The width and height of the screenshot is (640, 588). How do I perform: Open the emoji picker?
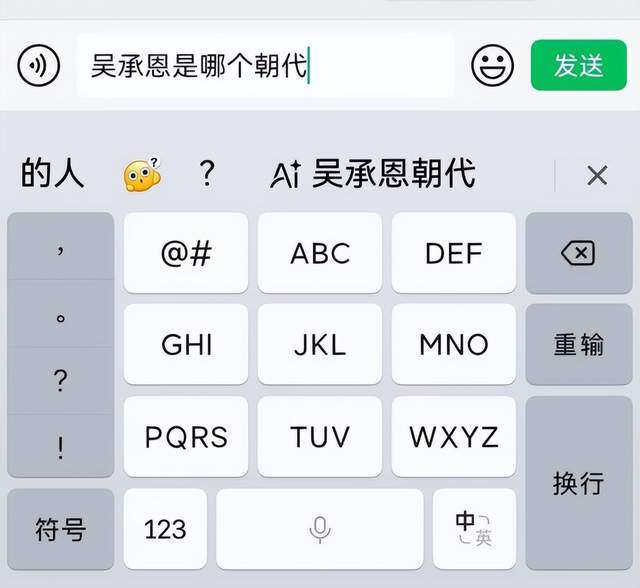click(492, 66)
